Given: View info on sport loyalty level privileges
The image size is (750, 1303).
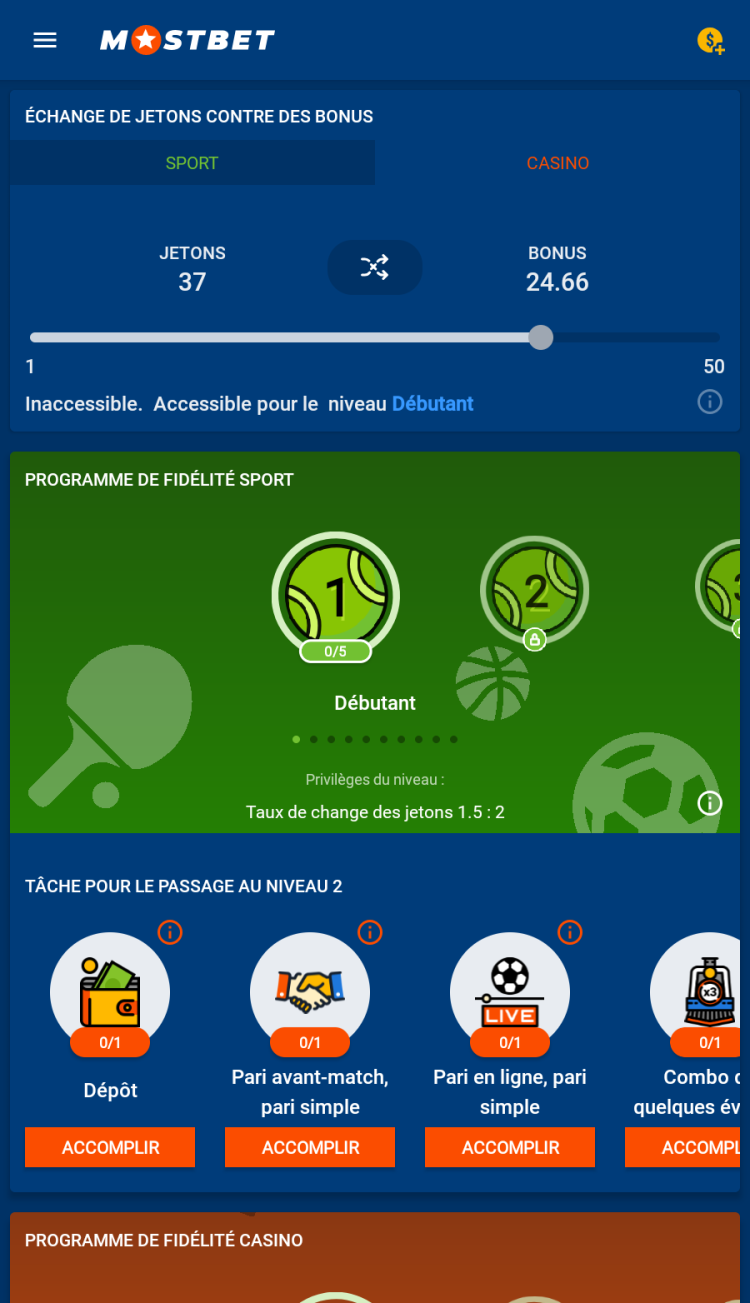Looking at the screenshot, I should click(709, 803).
